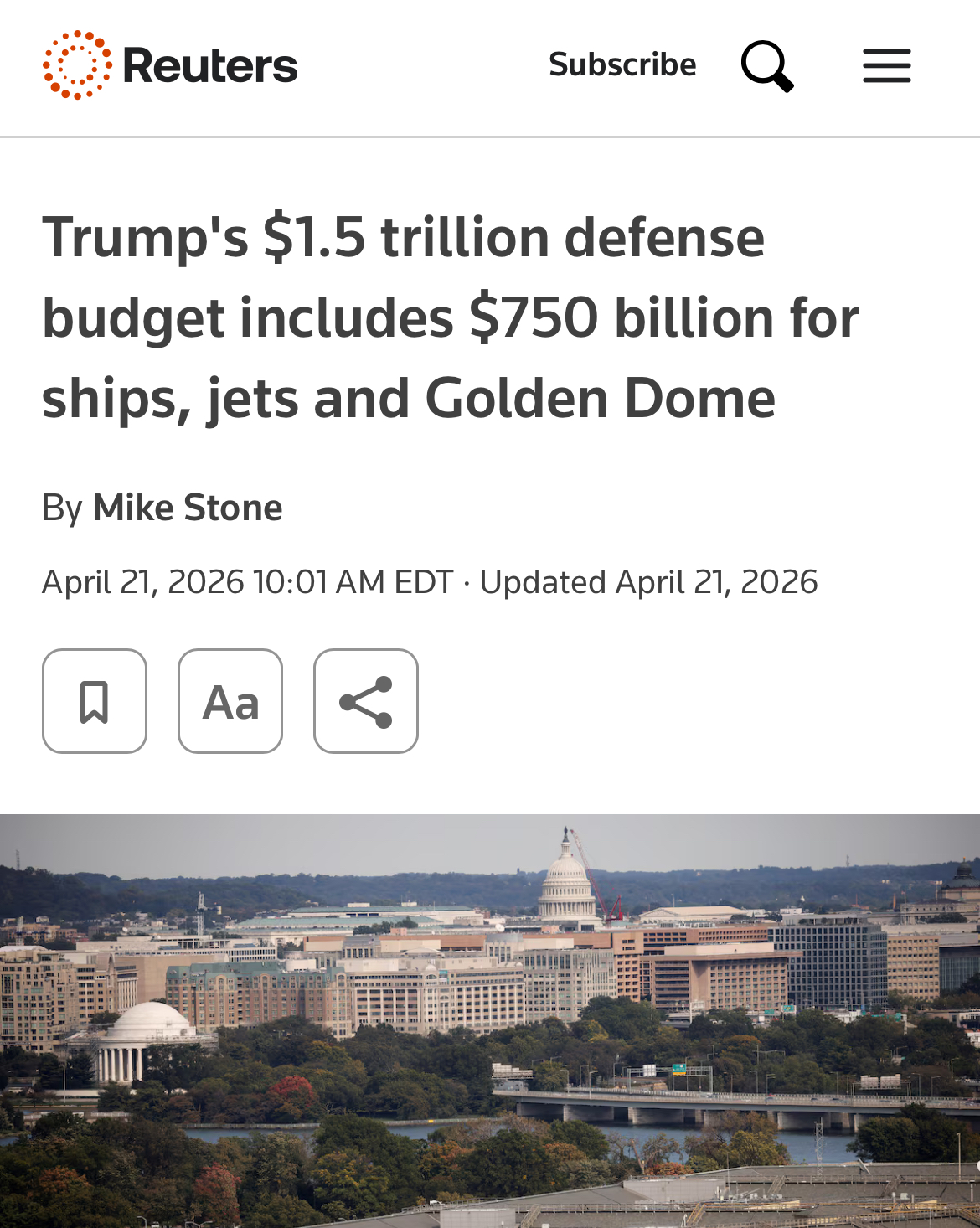Share this article
Image resolution: width=980 pixels, height=1228 pixels.
[x=366, y=701]
